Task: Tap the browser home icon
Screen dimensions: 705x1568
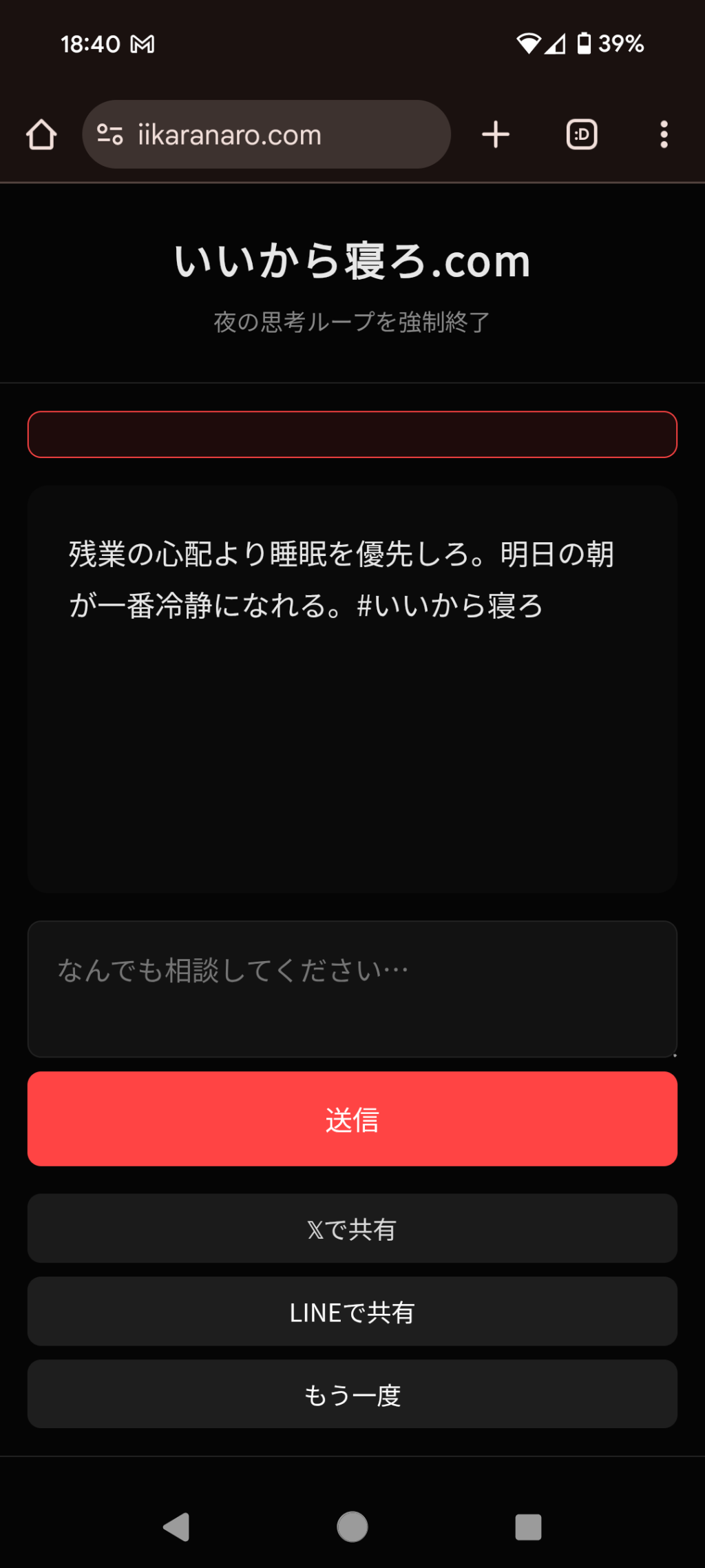Action: click(x=41, y=134)
